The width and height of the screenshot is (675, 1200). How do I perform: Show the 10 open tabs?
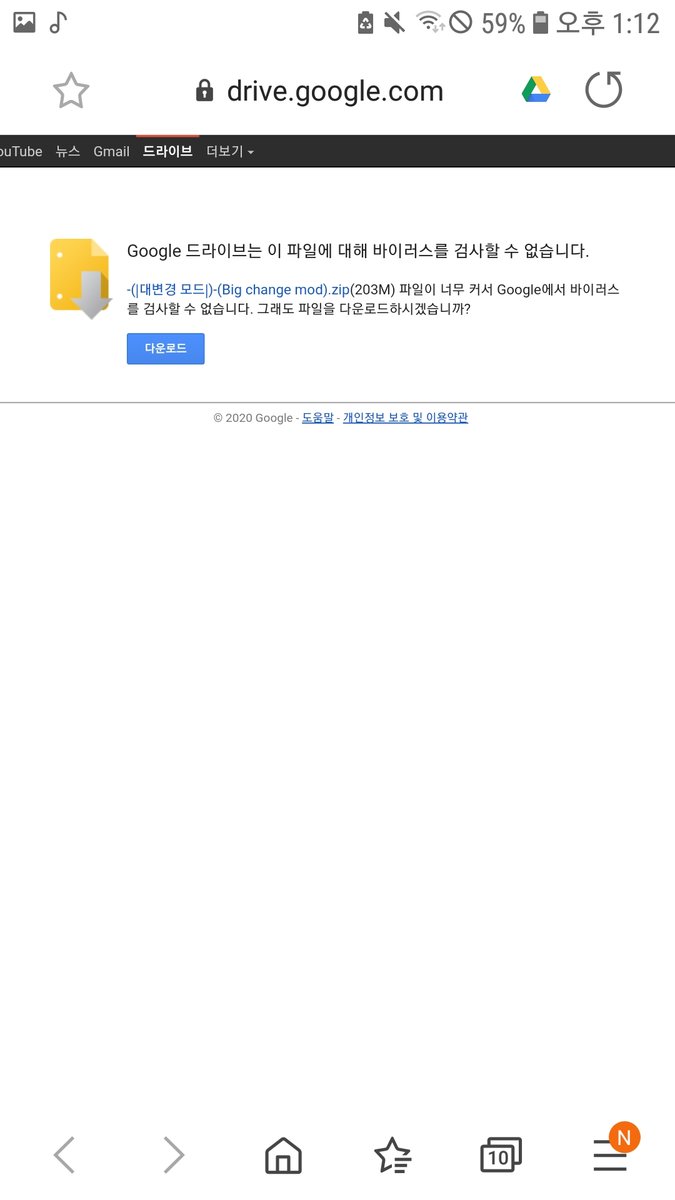[x=501, y=1156]
